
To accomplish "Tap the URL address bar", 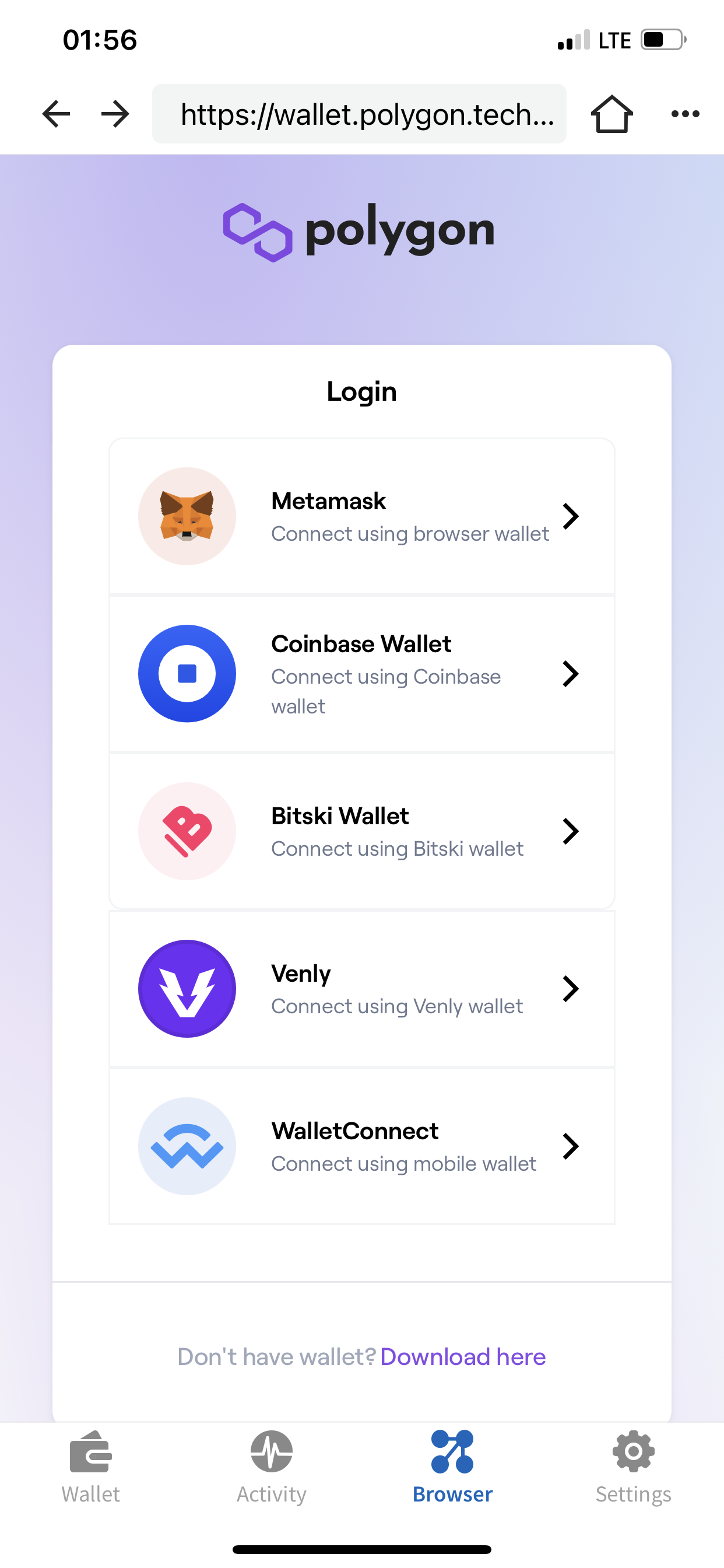I will [x=359, y=114].
